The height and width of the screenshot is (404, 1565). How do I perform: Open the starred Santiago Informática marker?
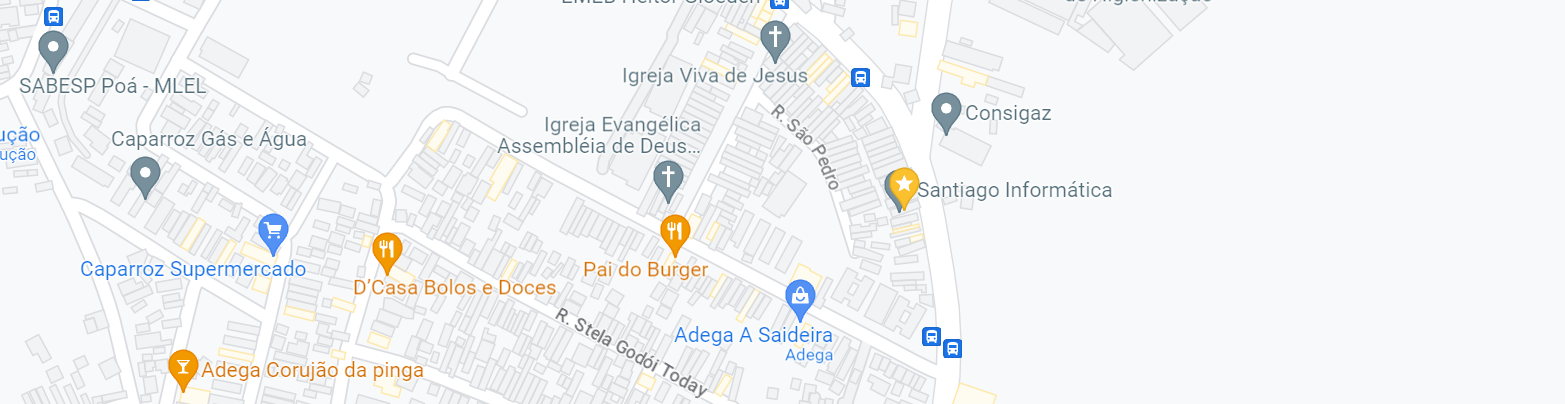904,186
